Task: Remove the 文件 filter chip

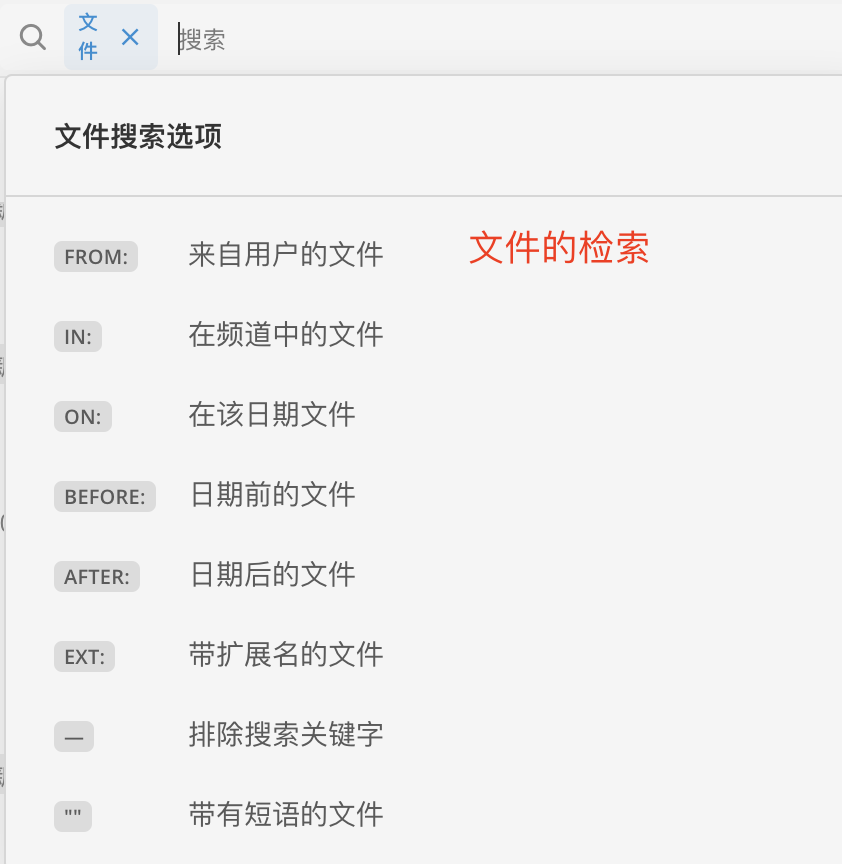Action: [130, 38]
